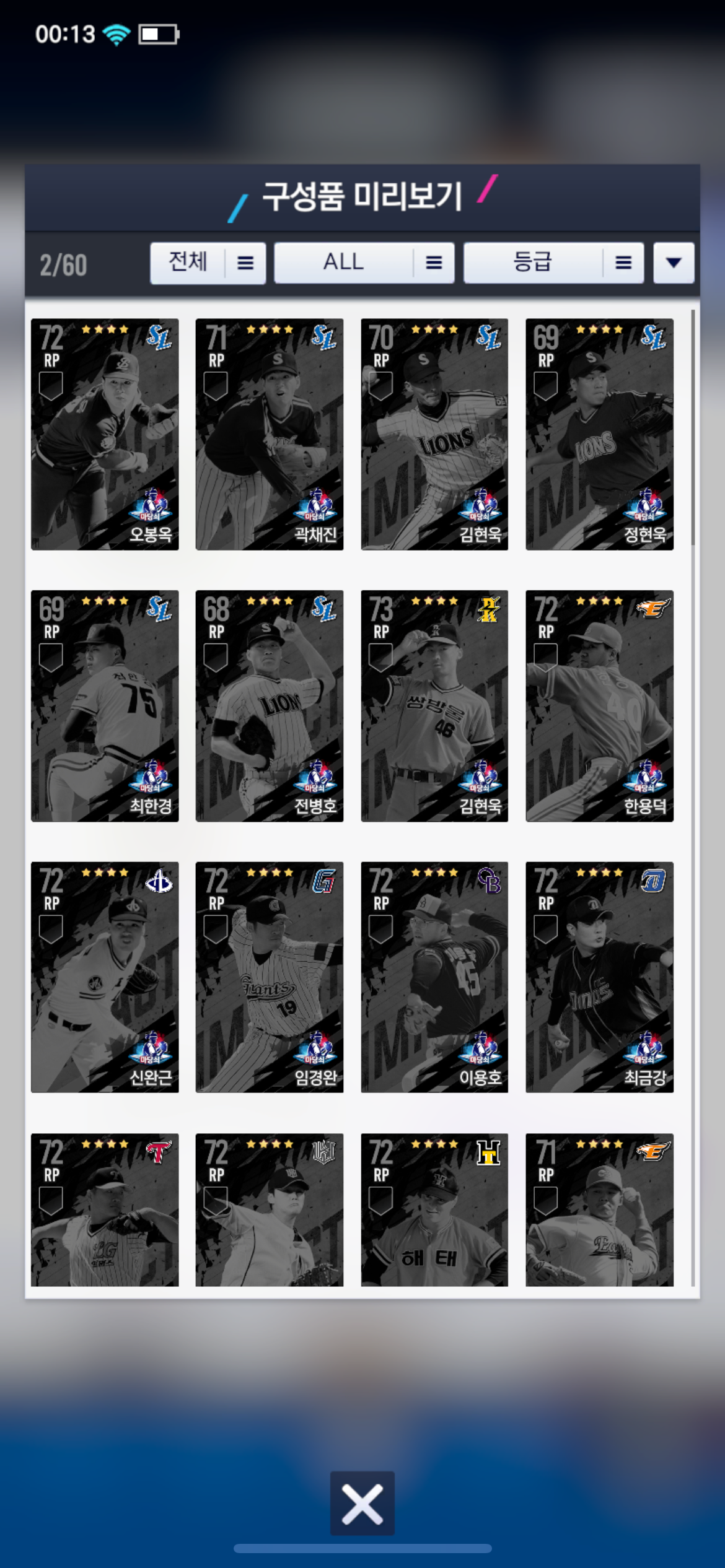725x1568 pixels.
Task: Tap the 최한경 player card
Action: tap(105, 706)
